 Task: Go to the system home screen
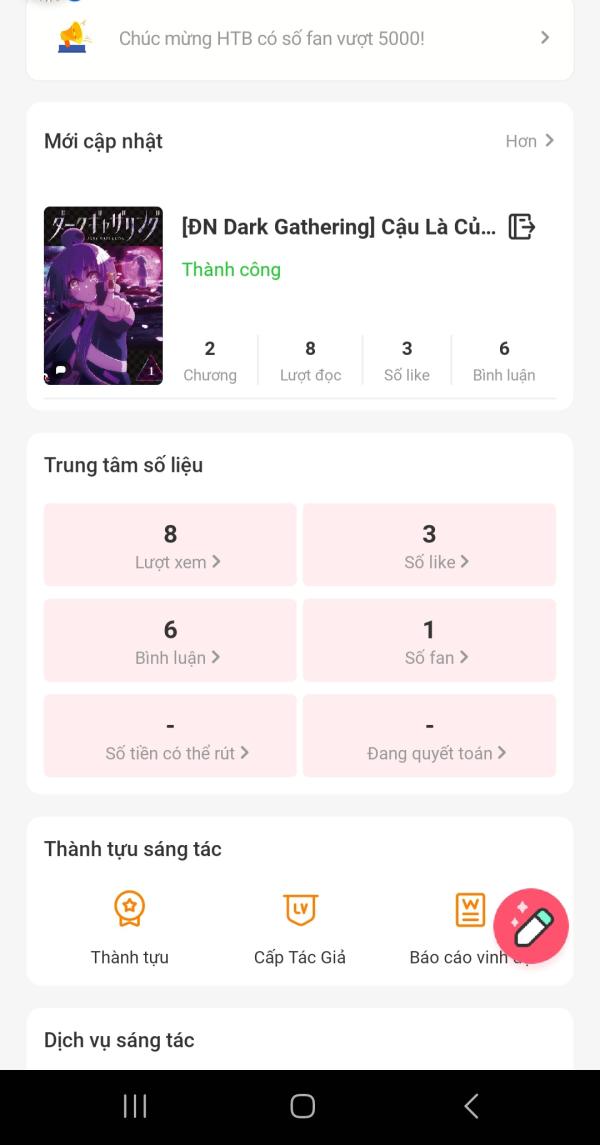[x=302, y=1106]
